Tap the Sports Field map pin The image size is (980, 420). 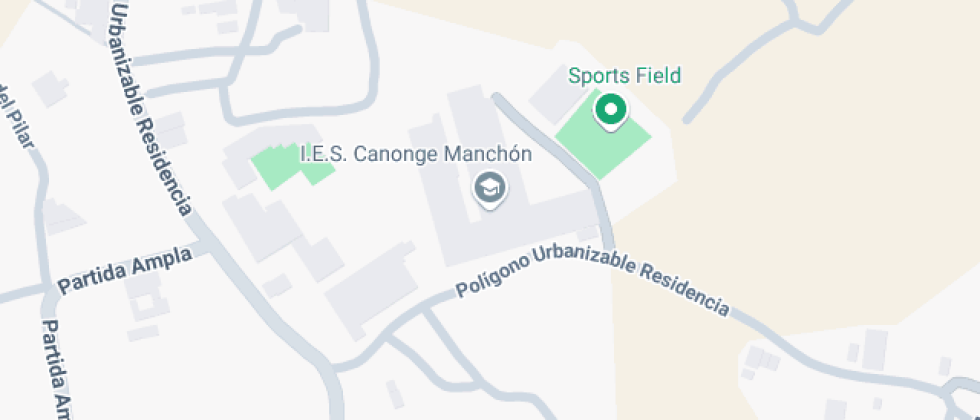point(610,108)
